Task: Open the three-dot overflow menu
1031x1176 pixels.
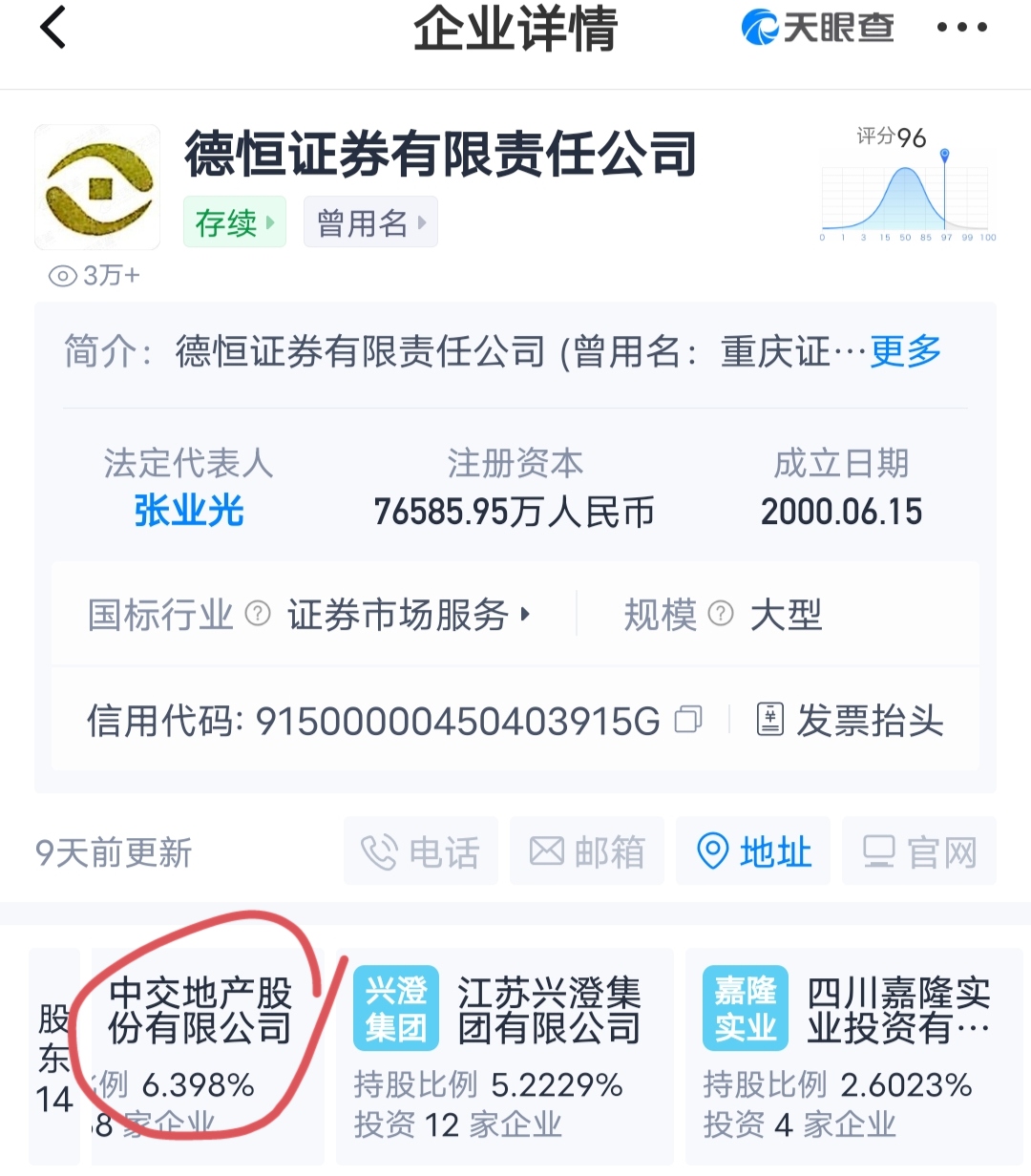Action: pos(961,28)
